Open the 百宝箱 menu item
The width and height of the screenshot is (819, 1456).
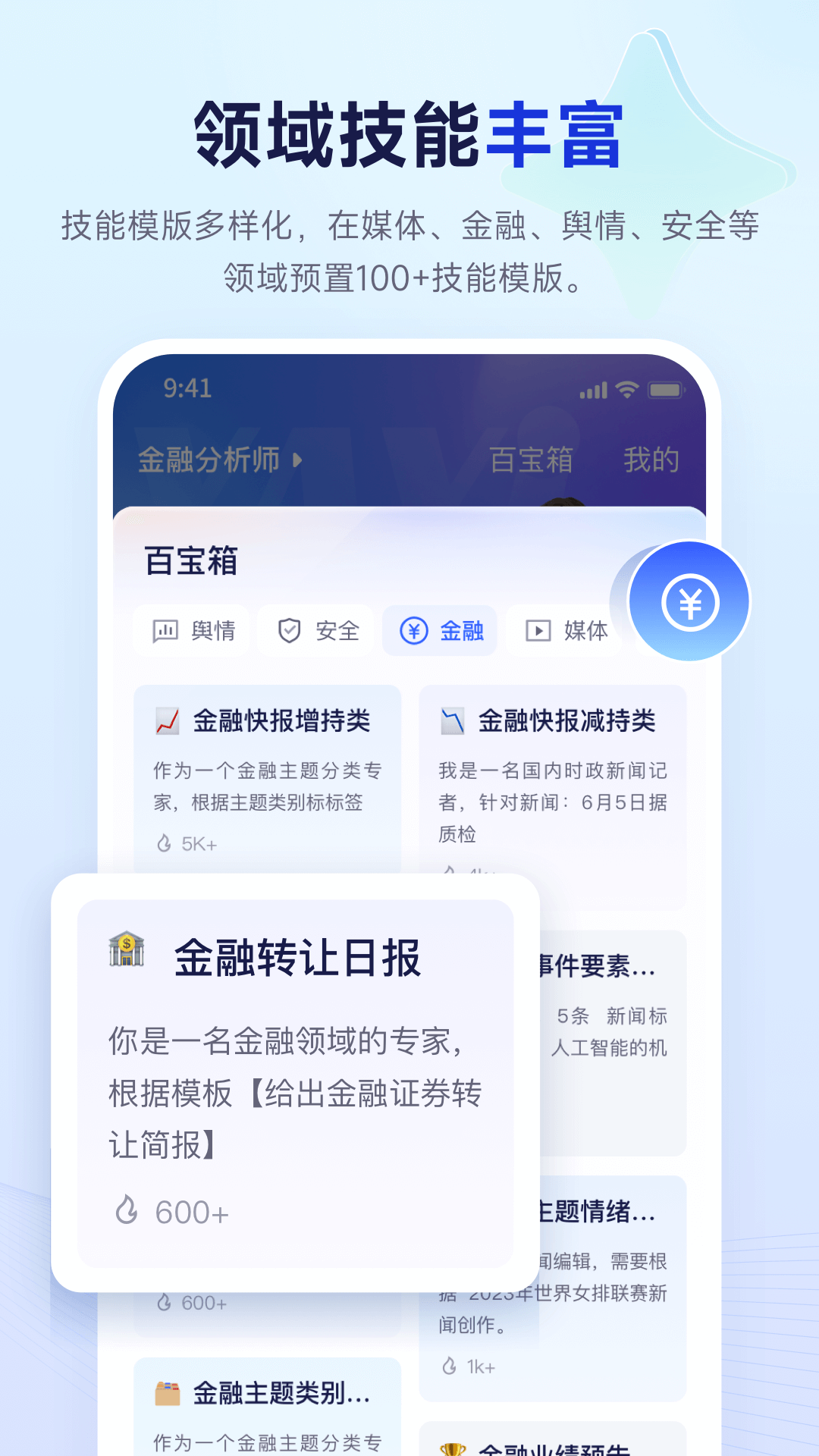coord(533,460)
